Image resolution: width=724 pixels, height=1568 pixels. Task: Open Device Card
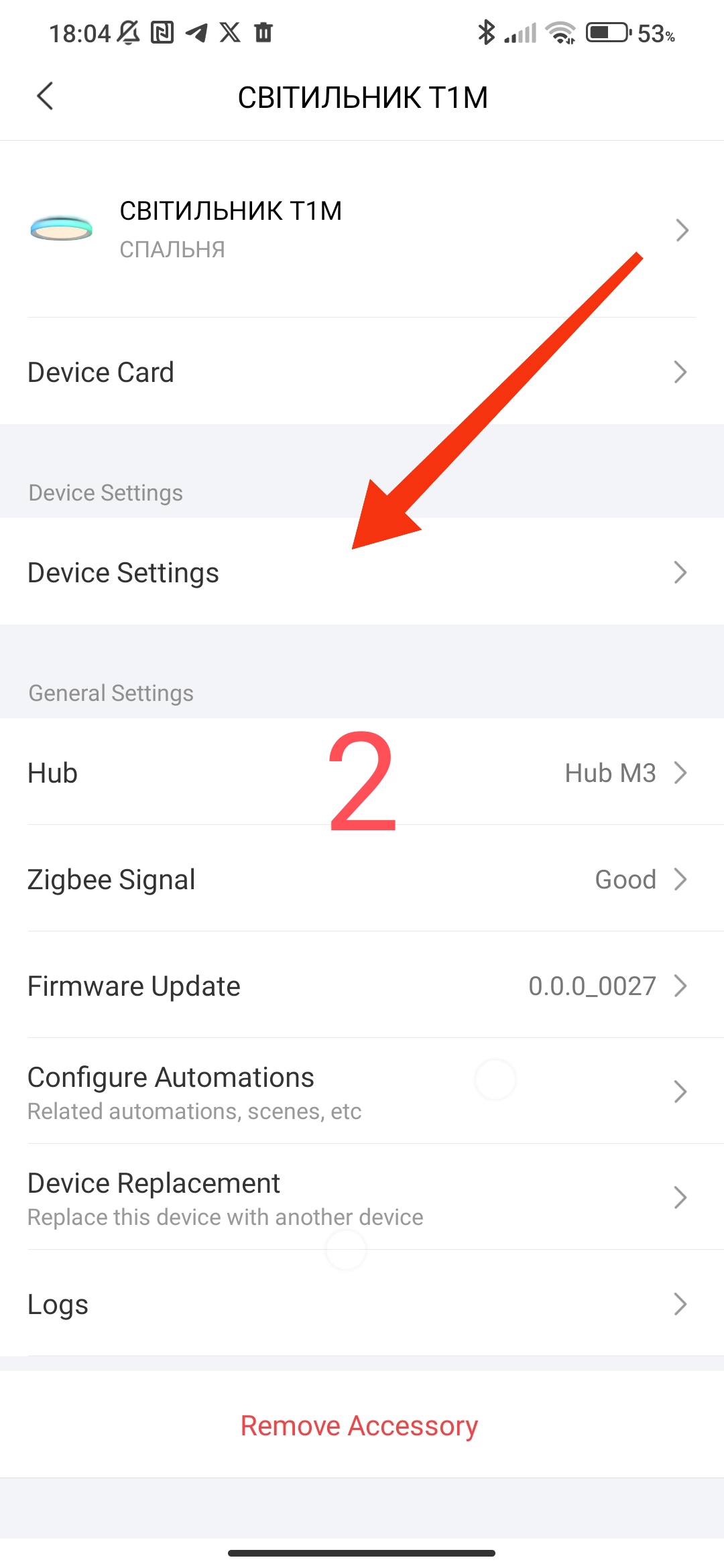point(362,372)
